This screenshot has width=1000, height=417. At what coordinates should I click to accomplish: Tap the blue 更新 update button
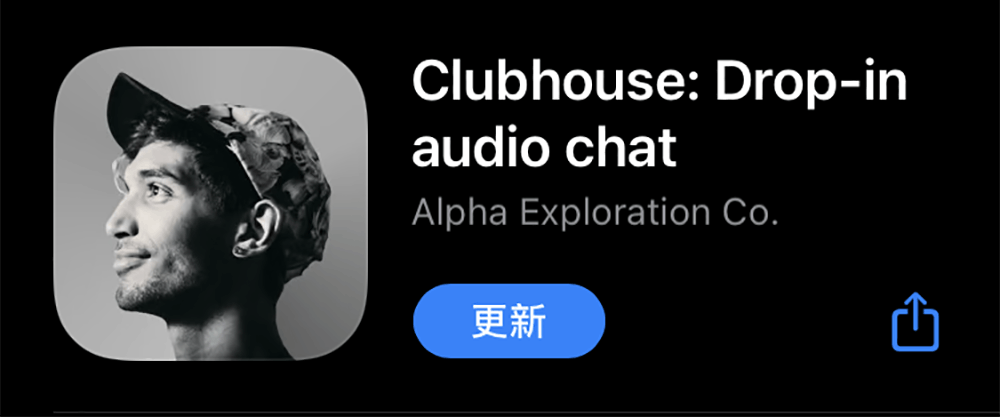[509, 321]
